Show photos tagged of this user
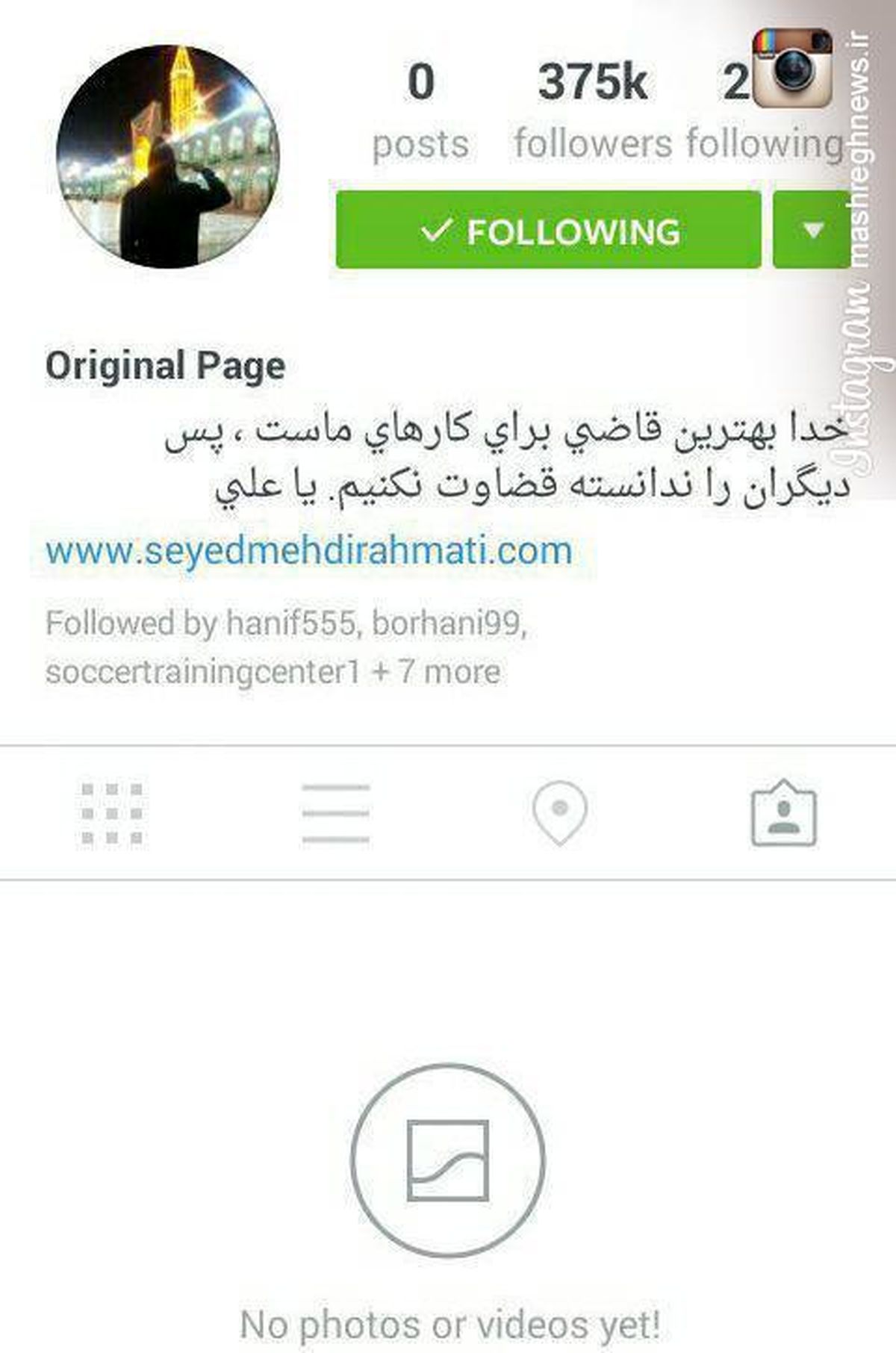 click(783, 813)
